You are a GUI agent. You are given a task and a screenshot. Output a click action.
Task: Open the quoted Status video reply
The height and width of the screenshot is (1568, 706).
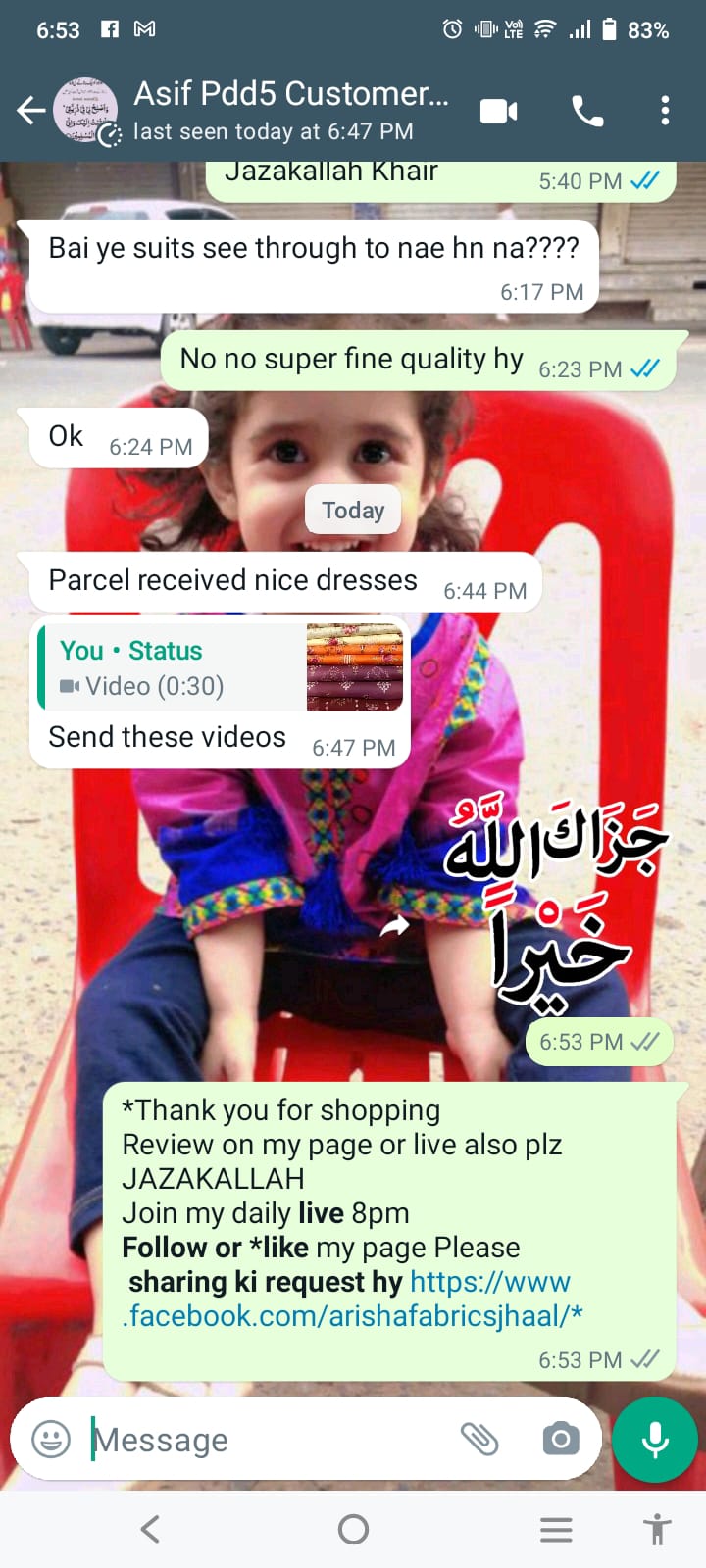(221, 667)
